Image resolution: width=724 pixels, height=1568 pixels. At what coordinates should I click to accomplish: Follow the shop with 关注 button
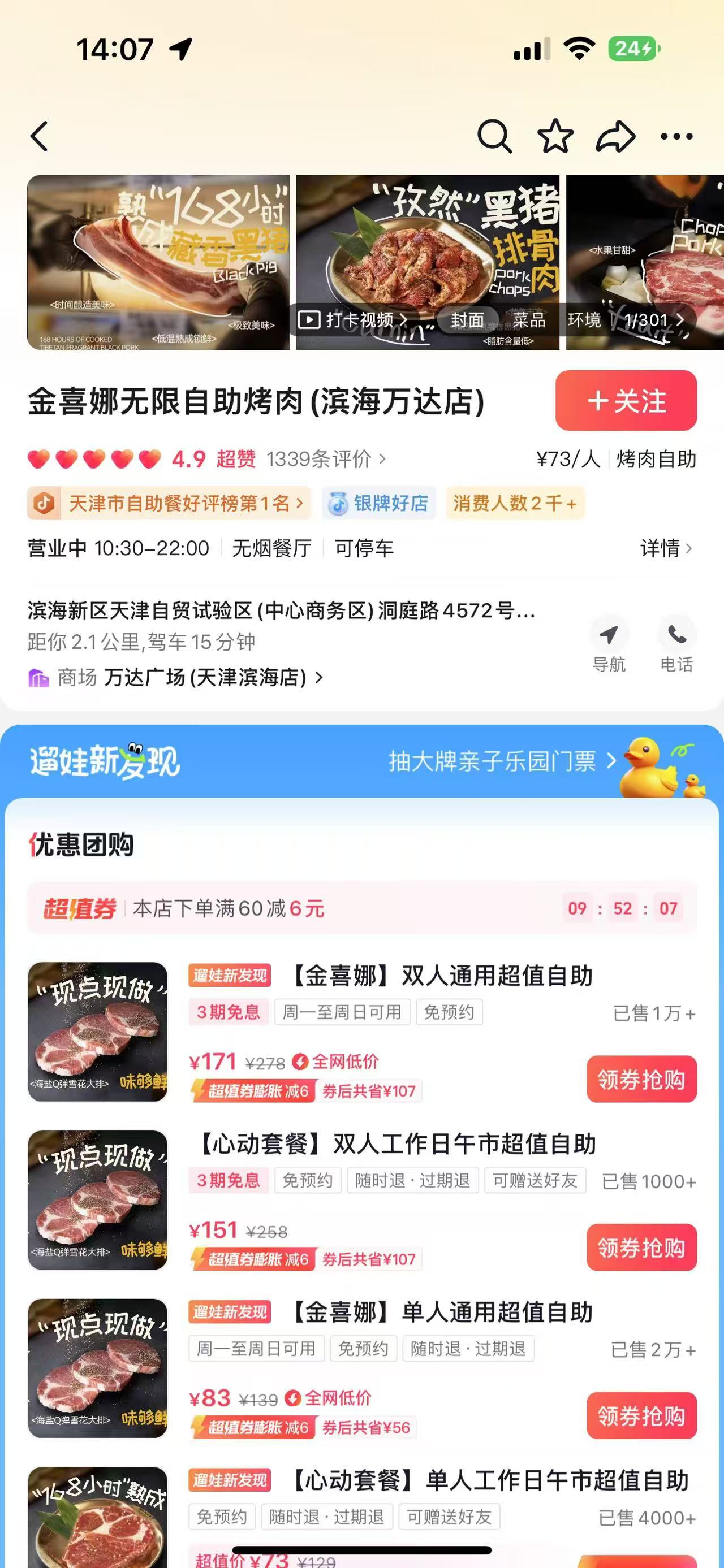coord(626,401)
